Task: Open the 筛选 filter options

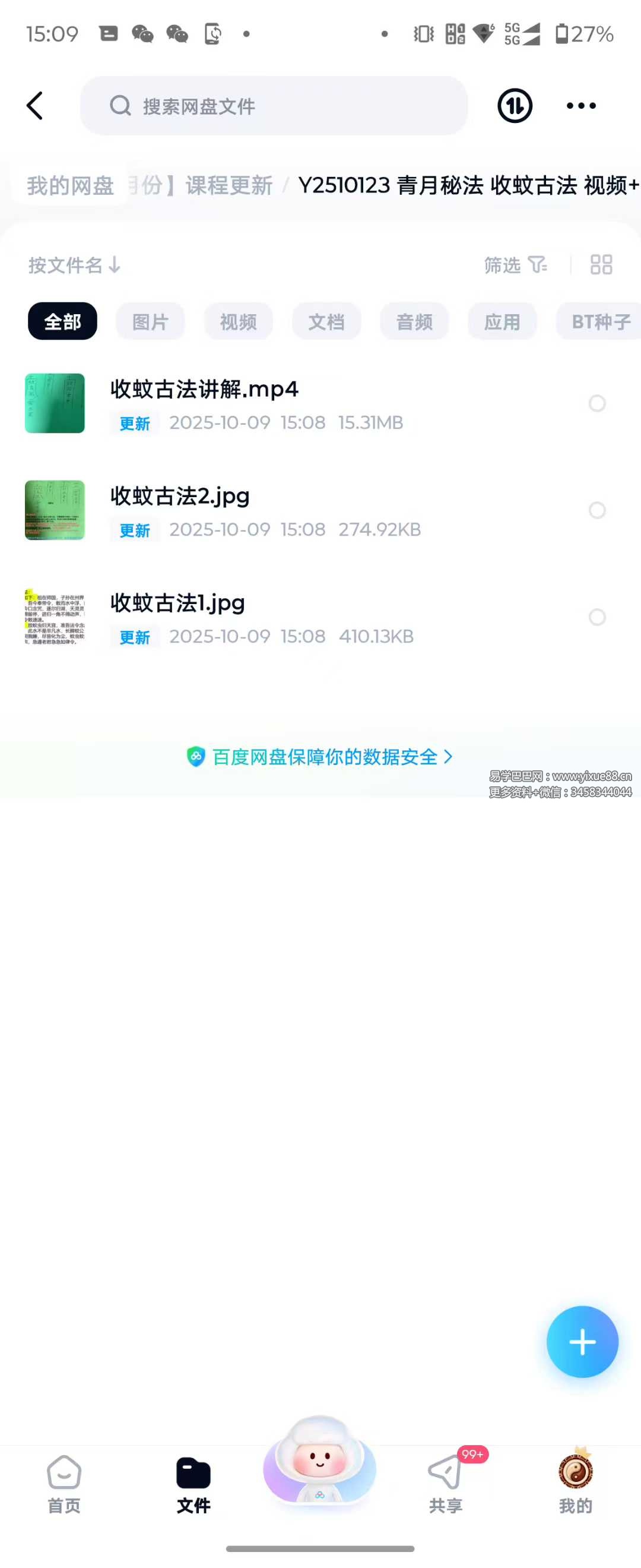Action: point(515,265)
